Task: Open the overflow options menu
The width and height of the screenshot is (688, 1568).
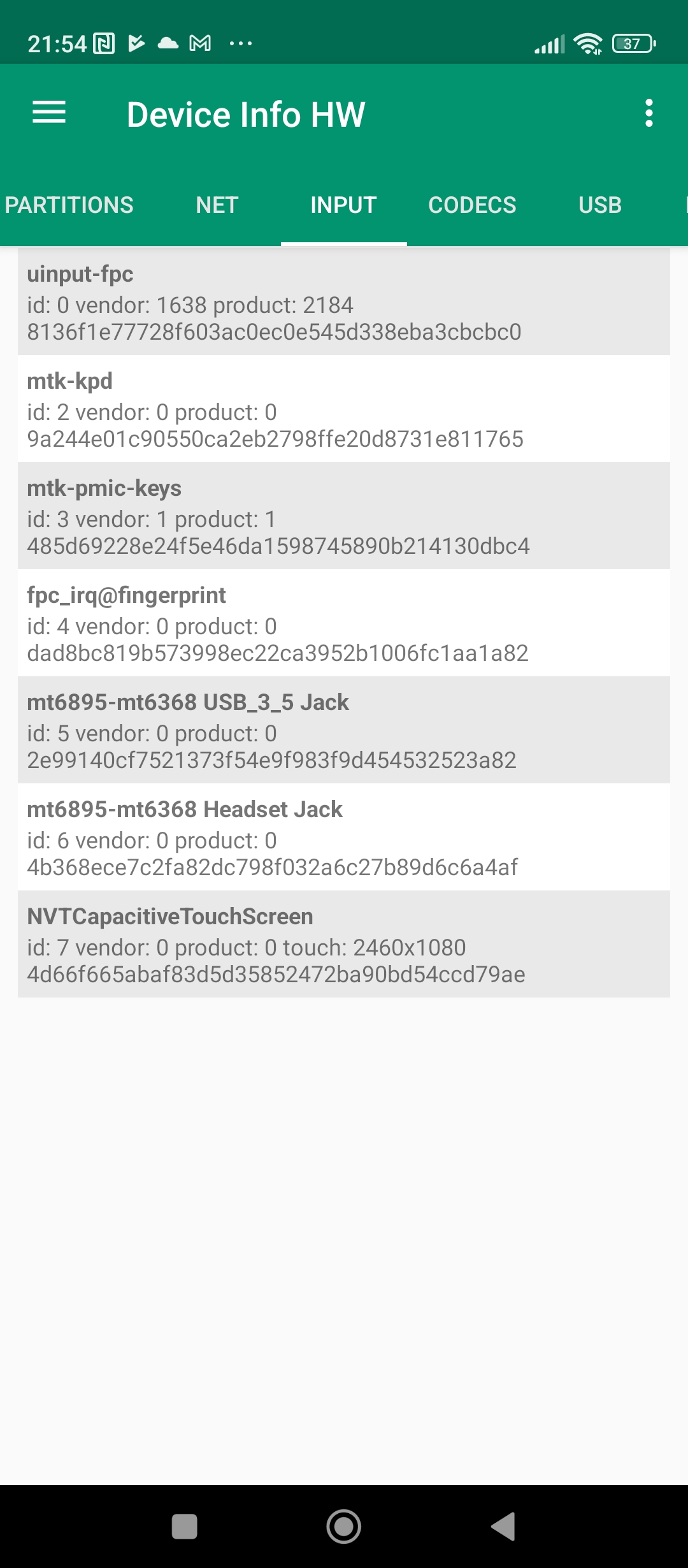Action: coord(649,113)
